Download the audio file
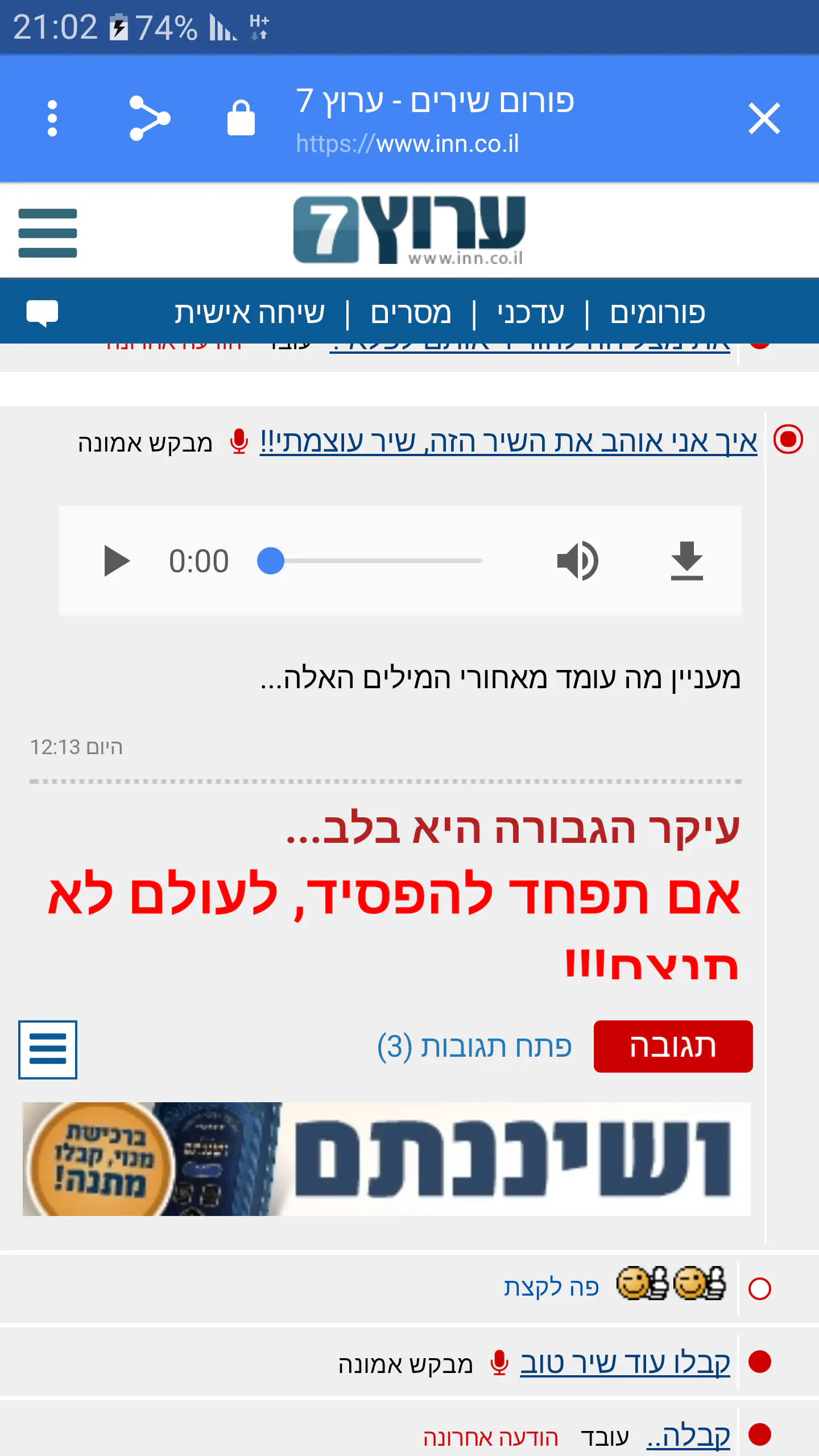 click(x=686, y=561)
